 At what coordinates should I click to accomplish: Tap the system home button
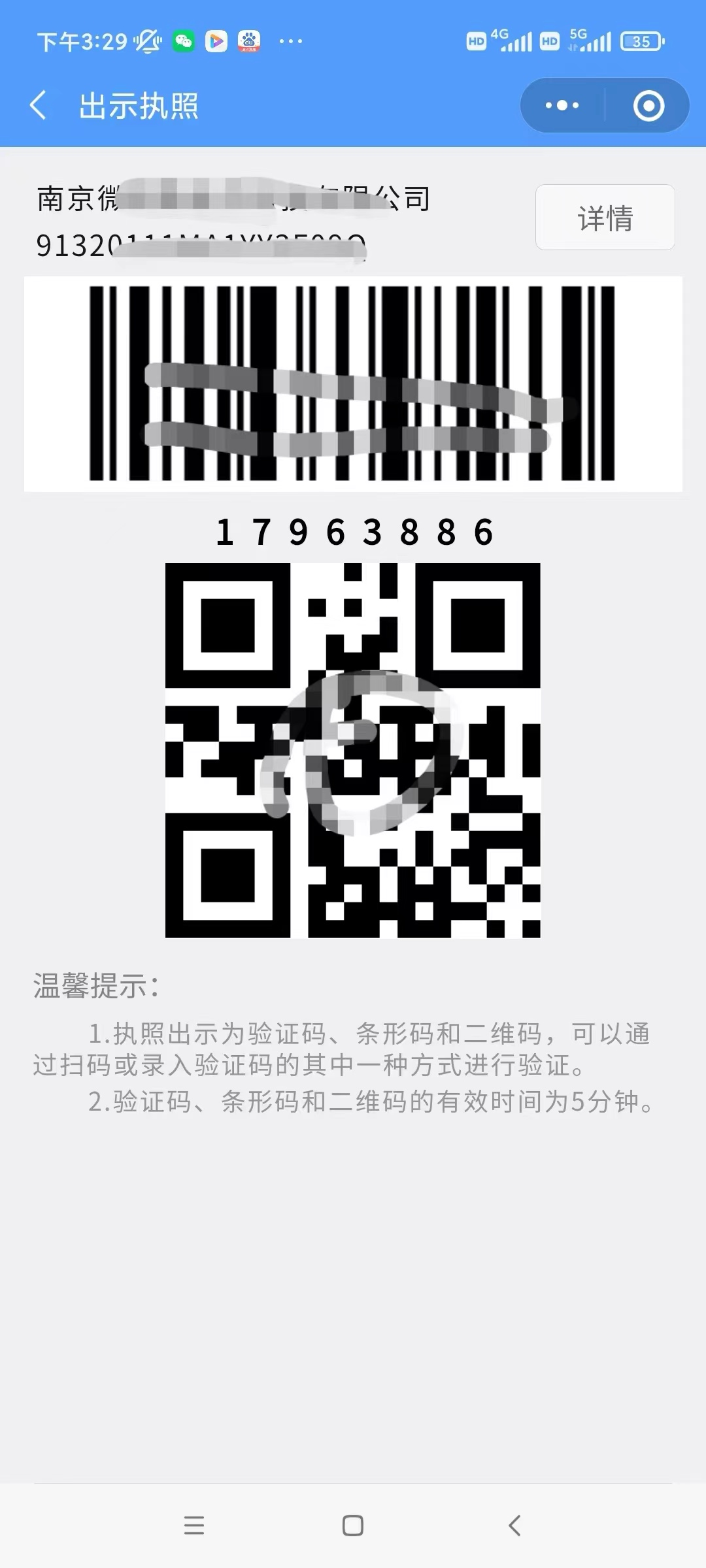tap(353, 1526)
